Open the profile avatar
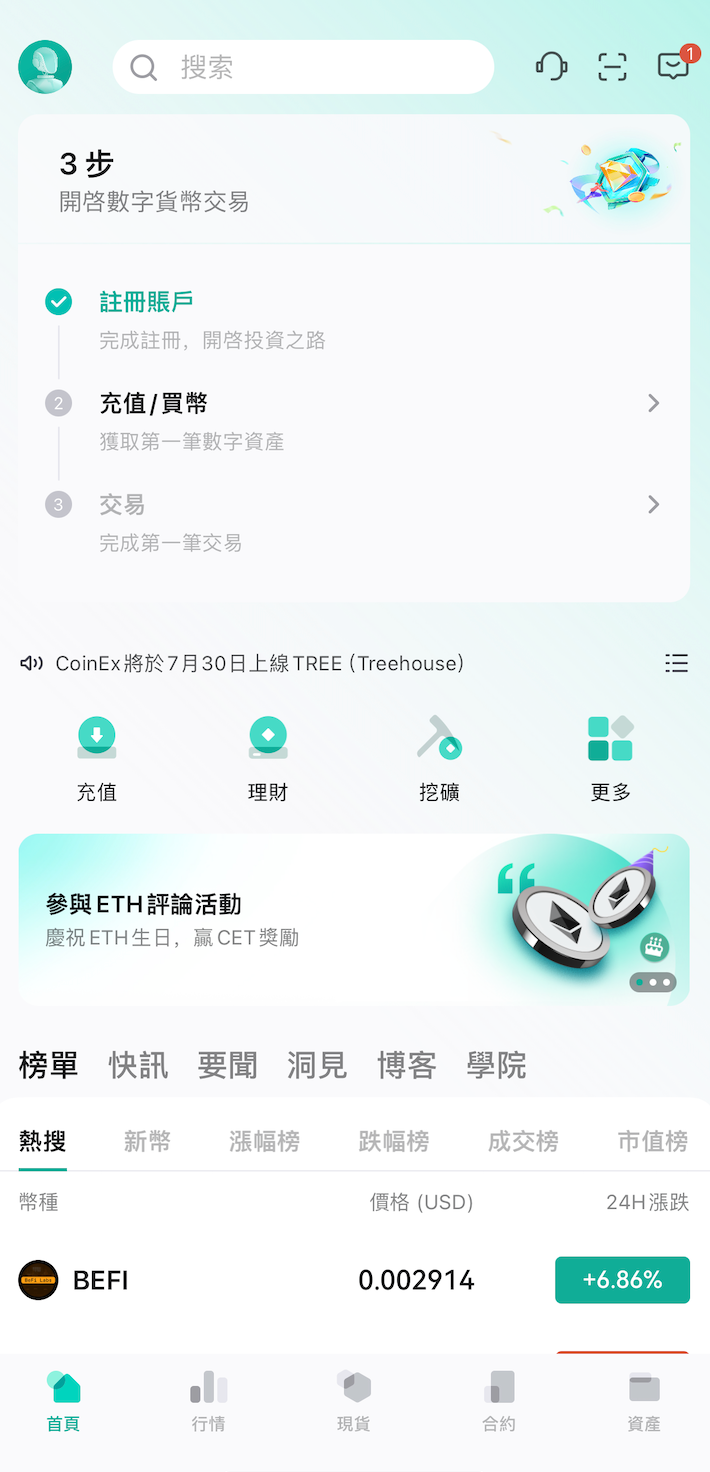This screenshot has width=710, height=1472. coord(45,67)
